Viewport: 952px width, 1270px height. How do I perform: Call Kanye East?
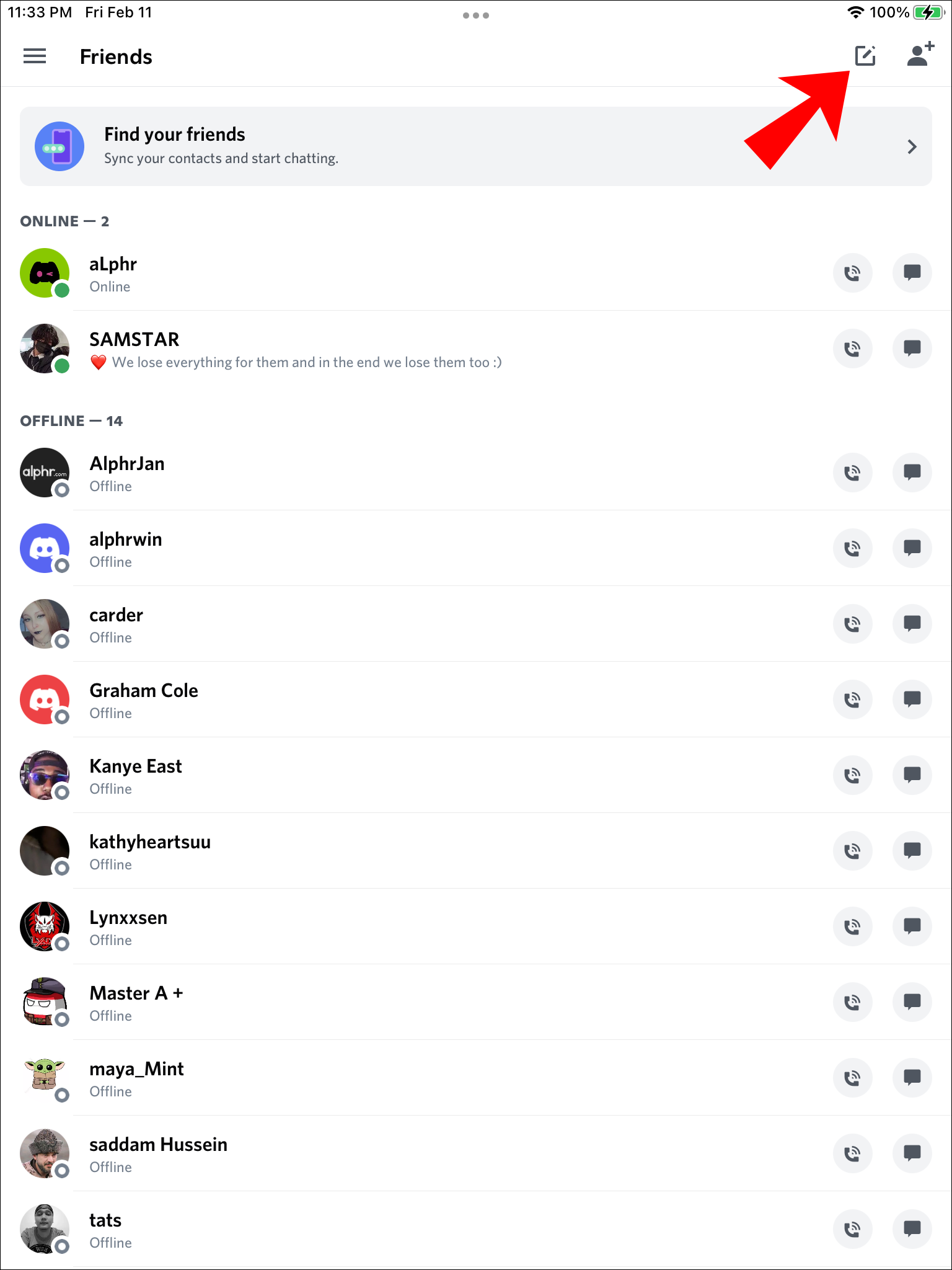pyautogui.click(x=852, y=775)
